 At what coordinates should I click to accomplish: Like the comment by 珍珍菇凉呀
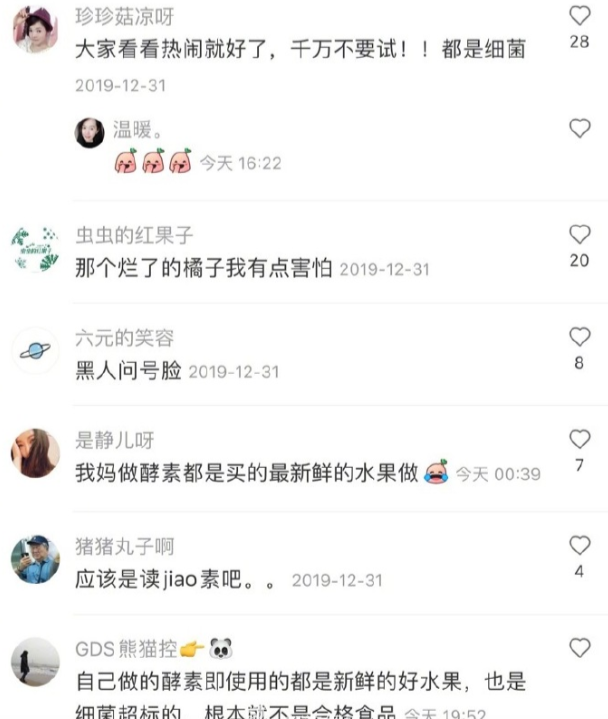pos(579,15)
